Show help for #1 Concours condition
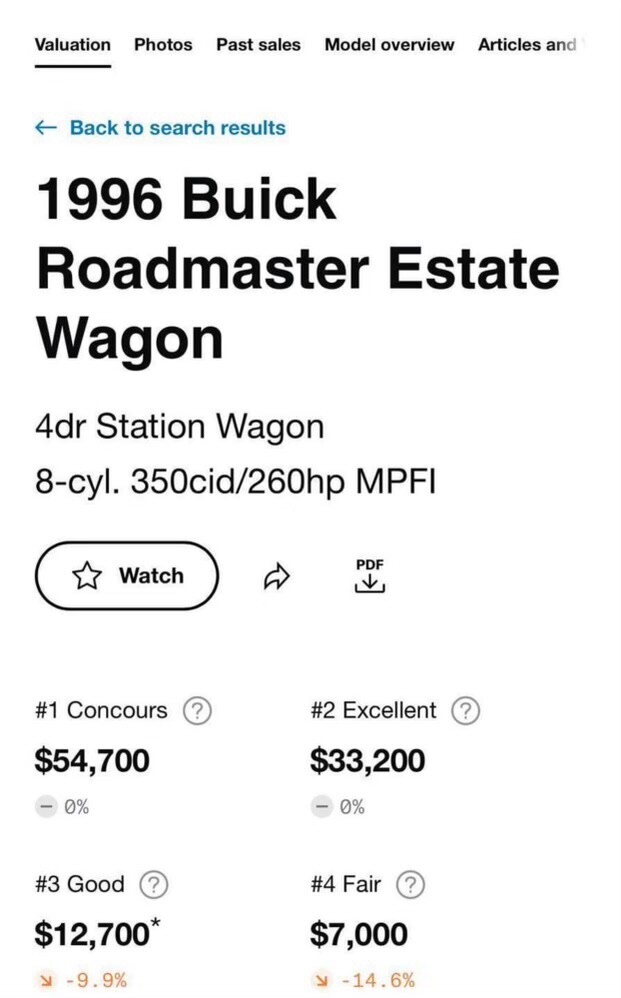The image size is (621, 998). (x=198, y=711)
